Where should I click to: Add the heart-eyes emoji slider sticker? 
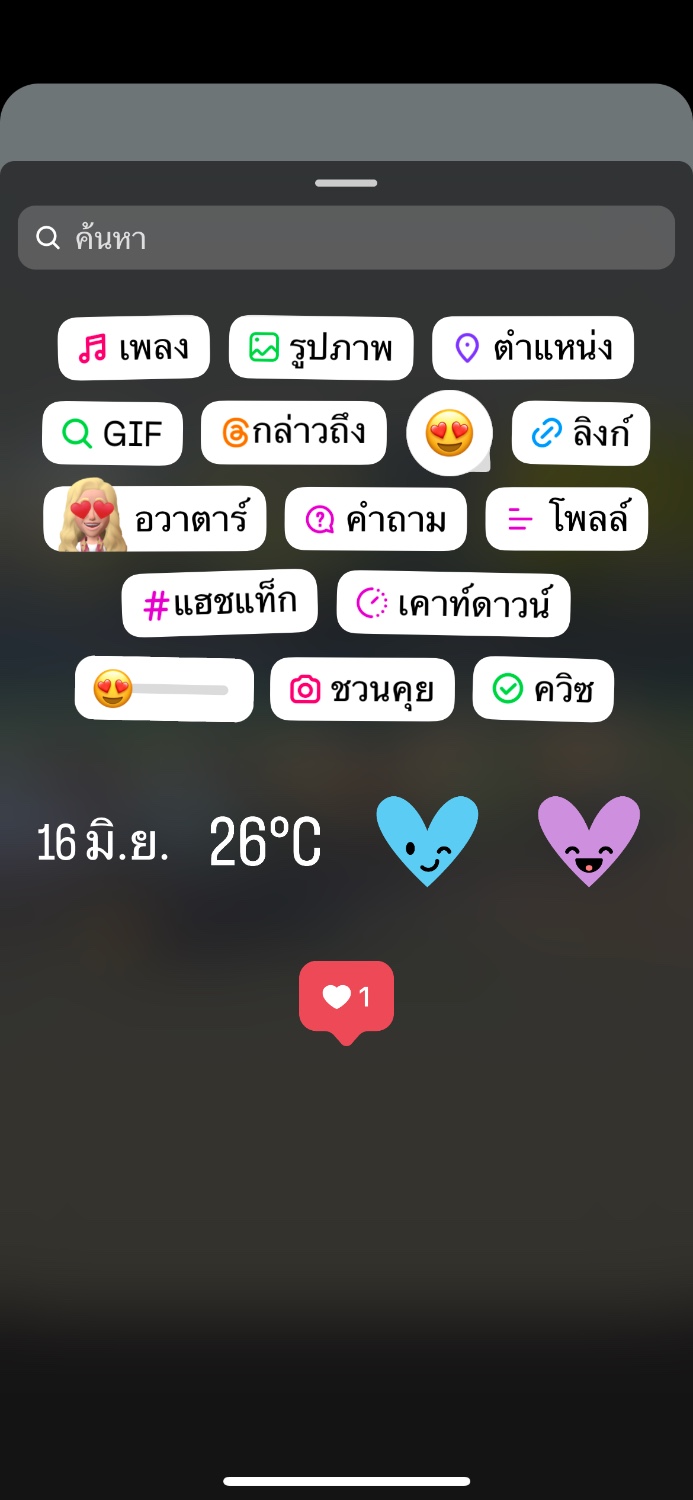[x=164, y=689]
